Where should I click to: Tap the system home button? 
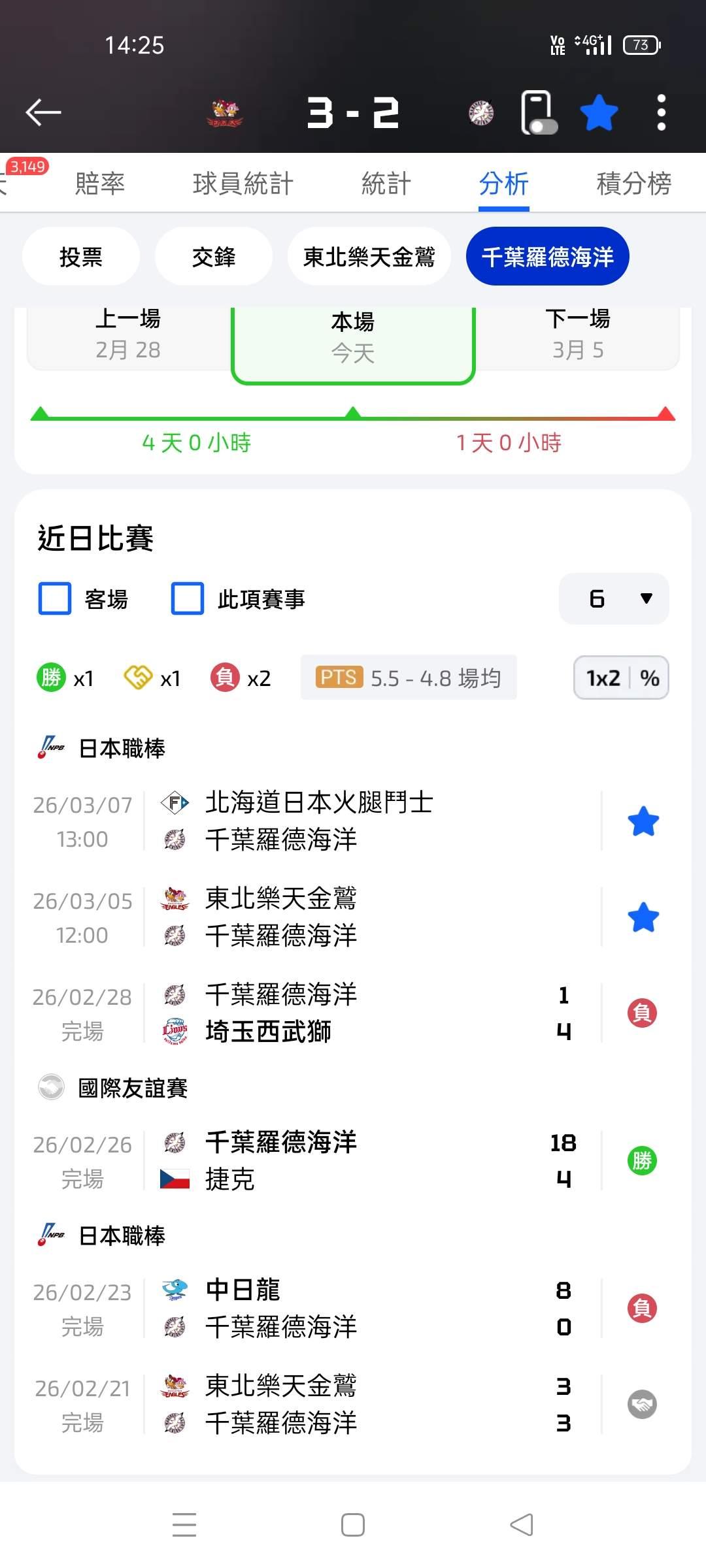(x=353, y=1526)
